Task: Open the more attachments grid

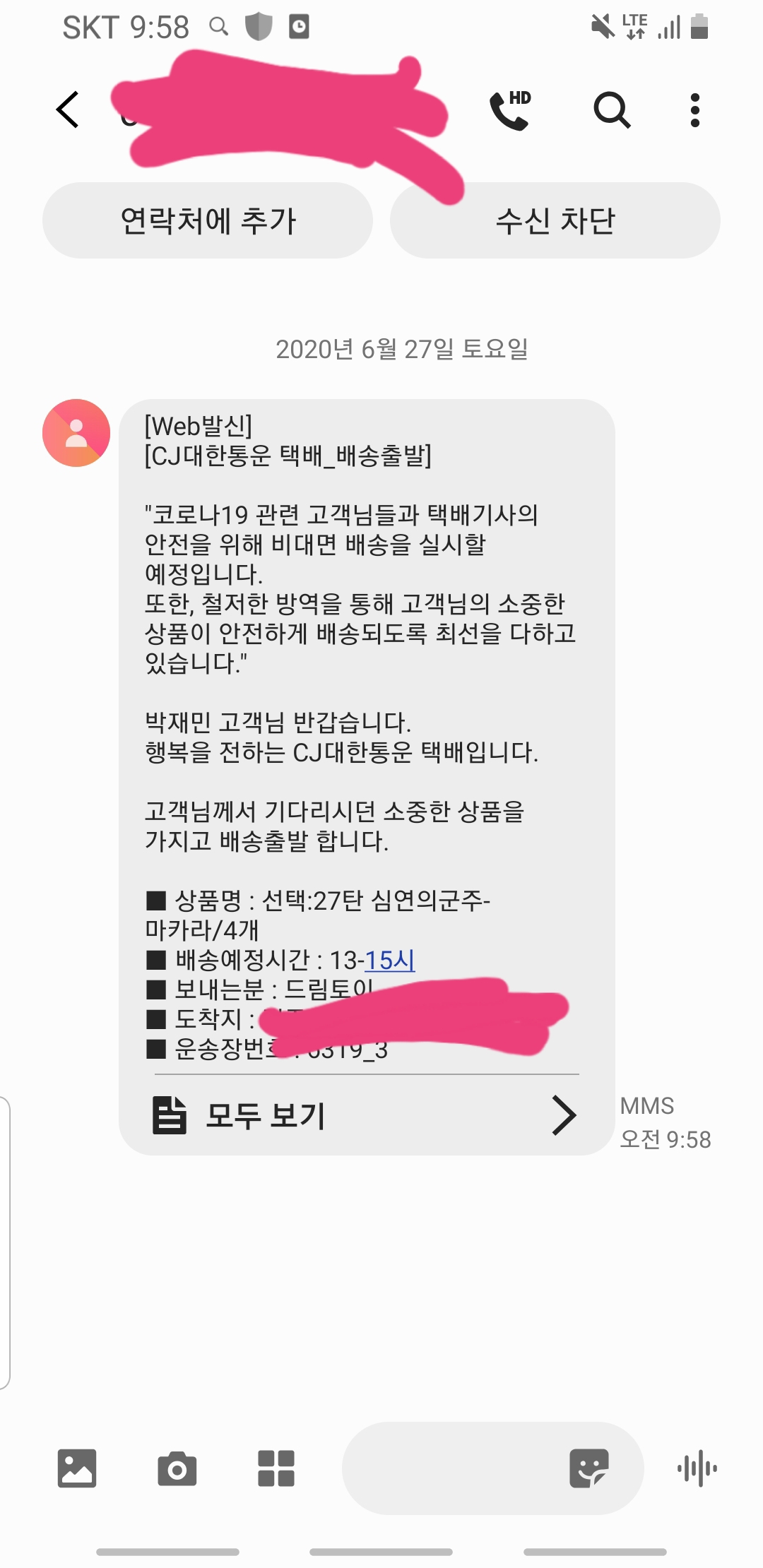Action: pyautogui.click(x=276, y=1468)
